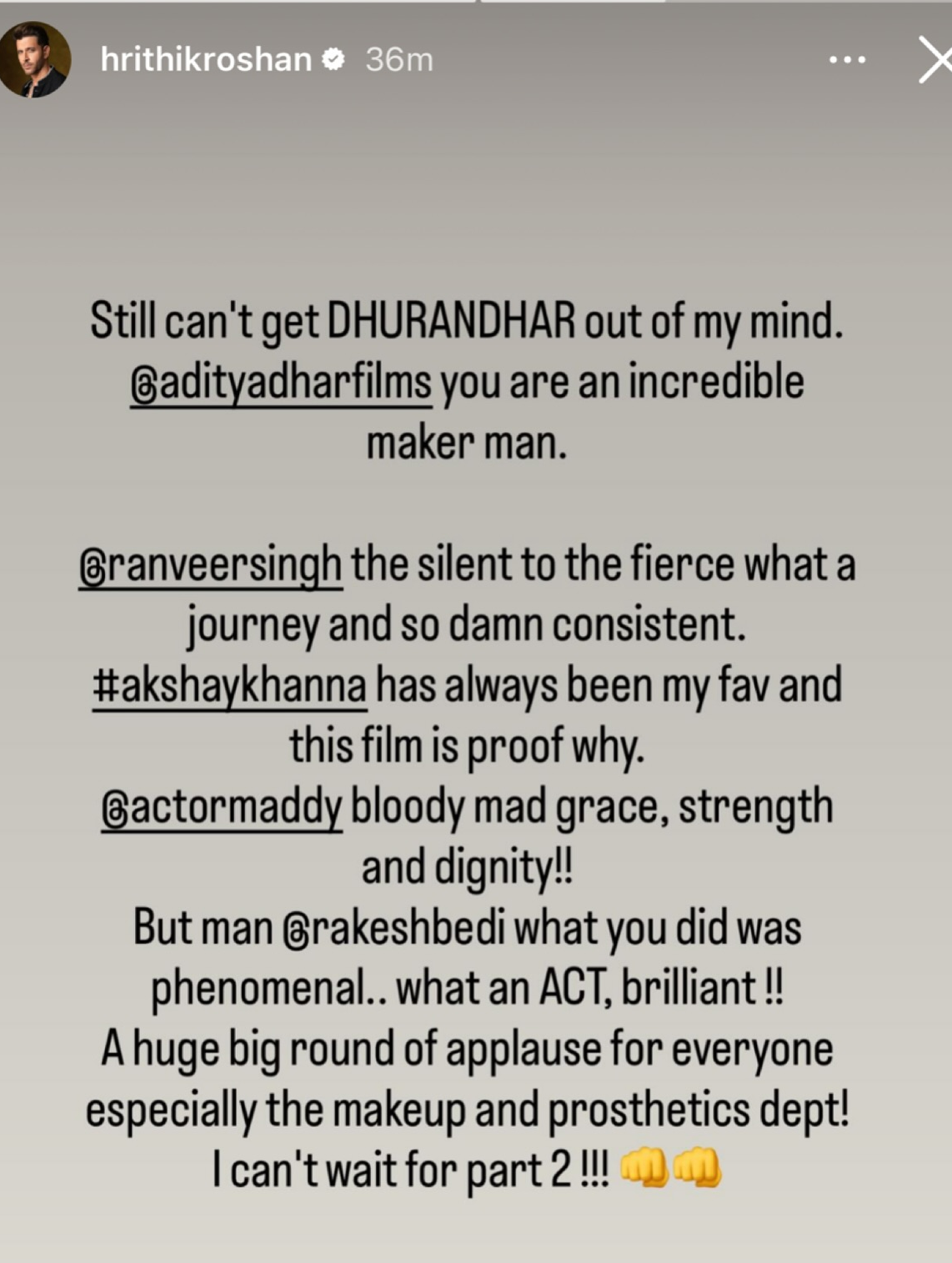Screen dimensions: 952x1263
Task: Open the @ranveersingh mention
Action: pos(210,566)
